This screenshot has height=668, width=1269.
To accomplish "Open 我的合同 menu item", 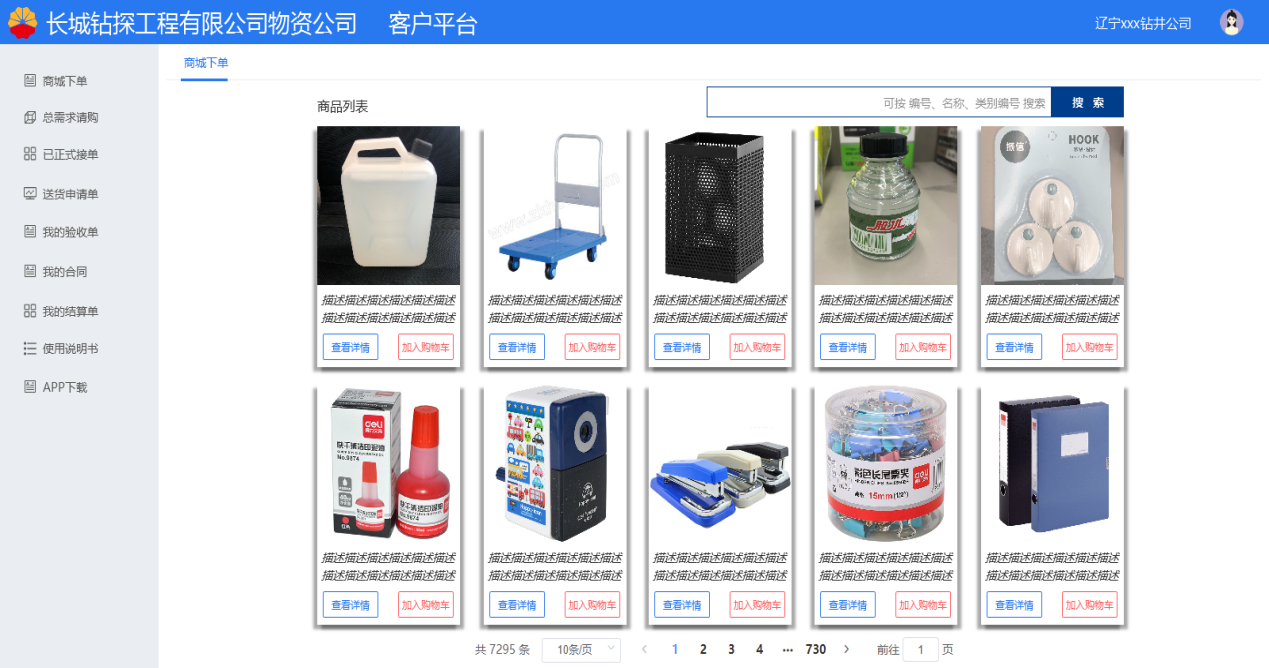I will point(64,272).
